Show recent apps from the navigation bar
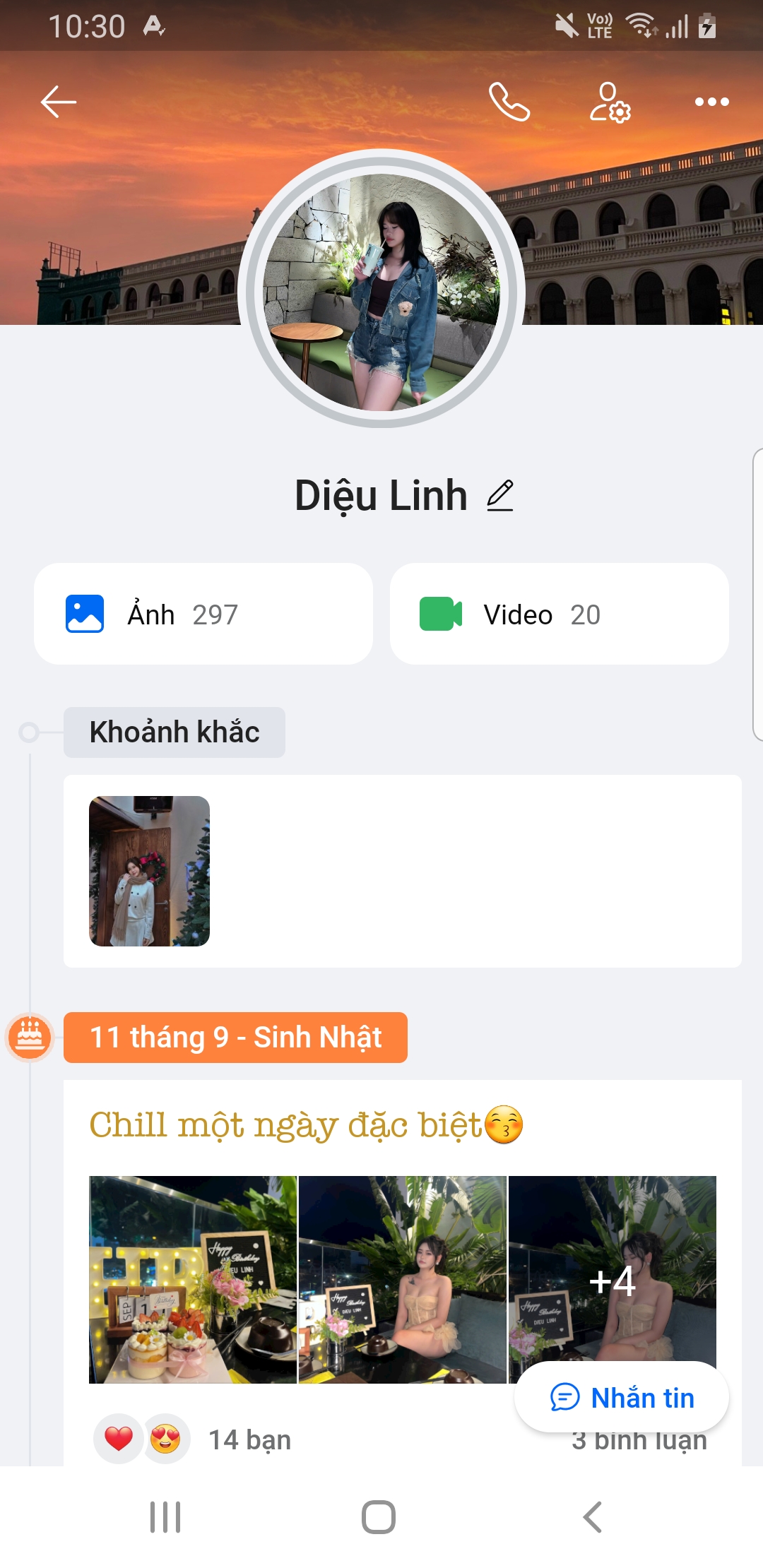This screenshot has height=1568, width=763. pos(165,1516)
